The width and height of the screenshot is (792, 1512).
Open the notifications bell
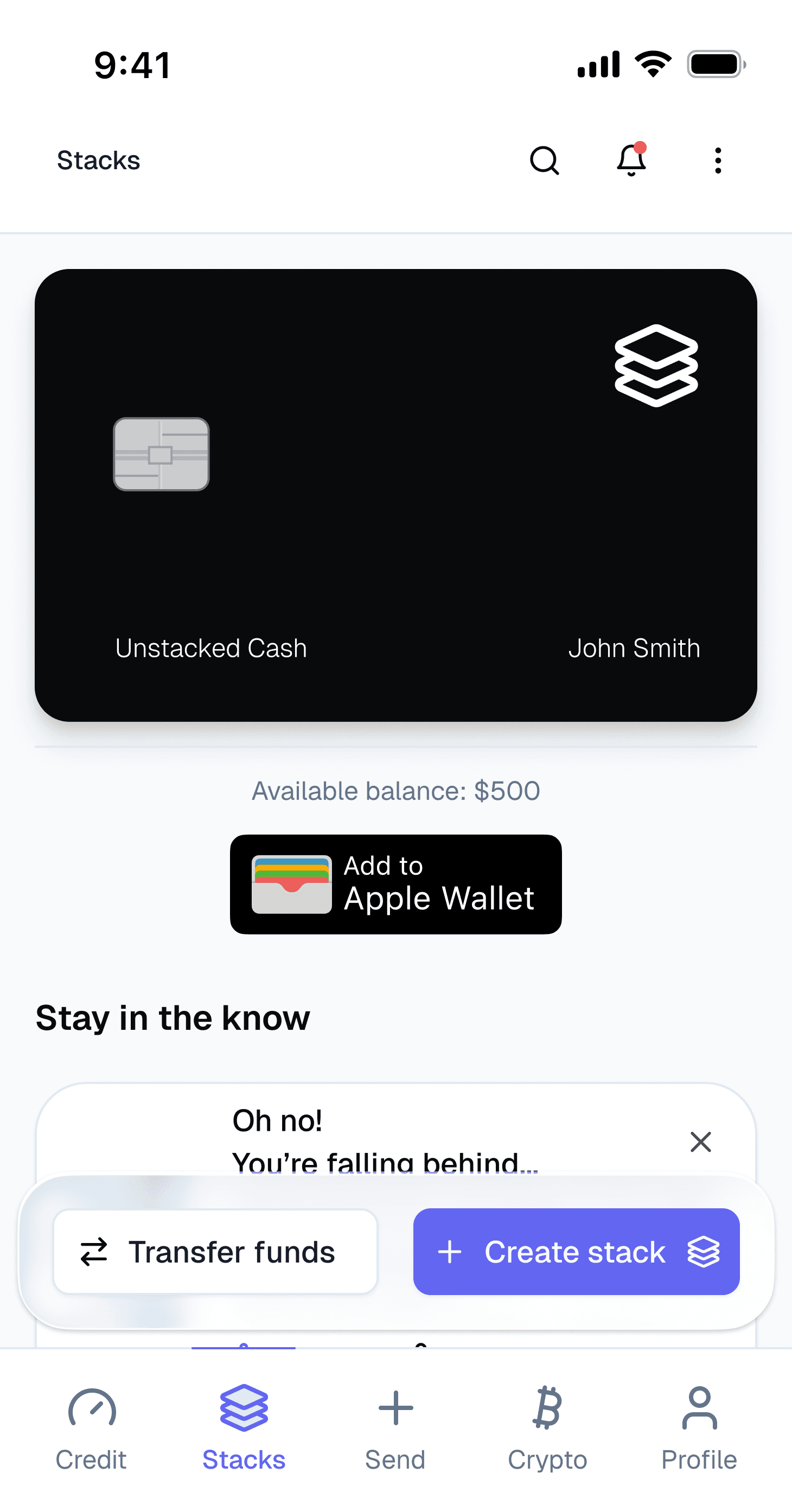631,161
